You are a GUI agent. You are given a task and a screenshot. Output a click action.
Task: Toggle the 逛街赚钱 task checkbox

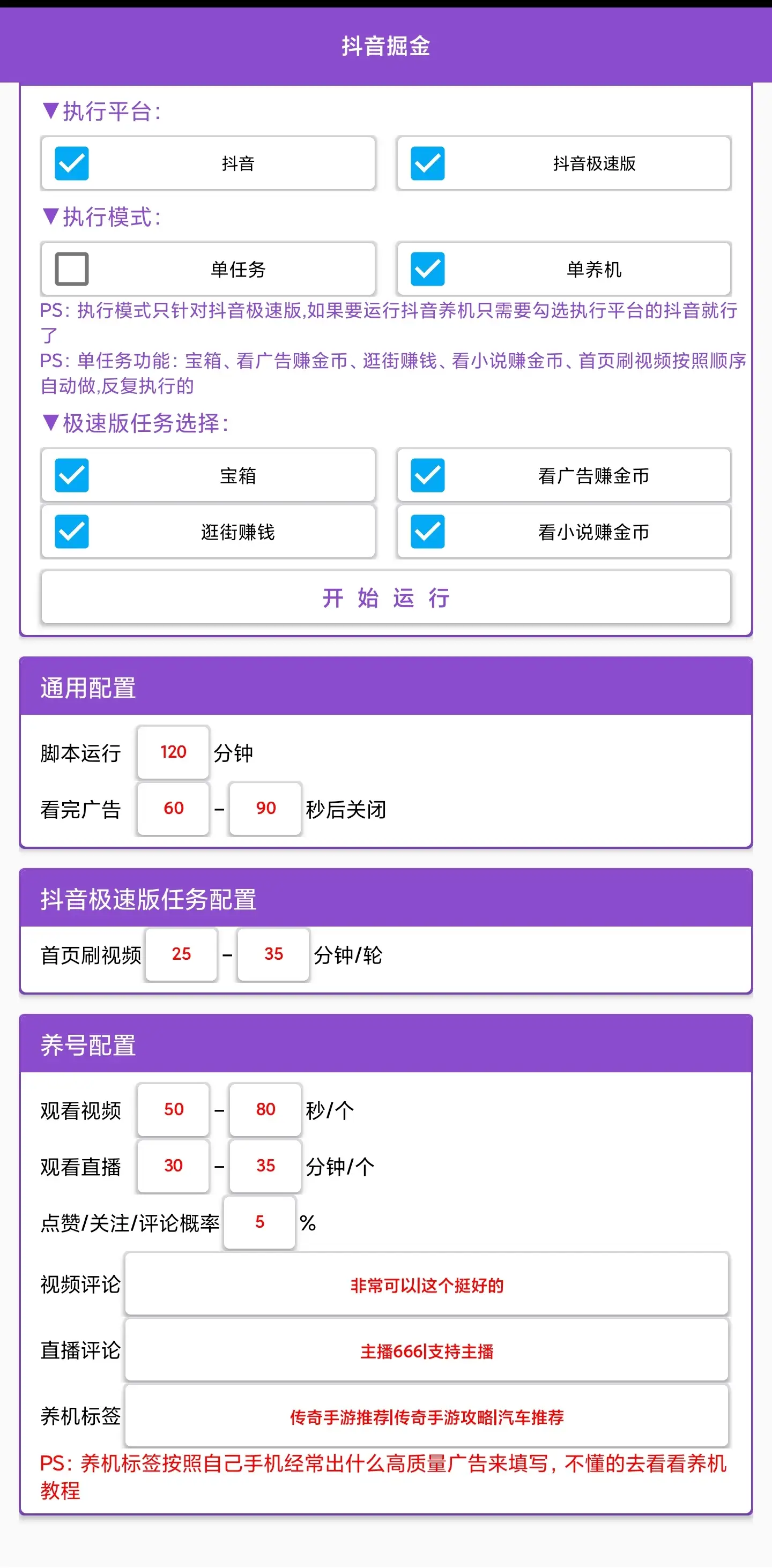pos(72,532)
